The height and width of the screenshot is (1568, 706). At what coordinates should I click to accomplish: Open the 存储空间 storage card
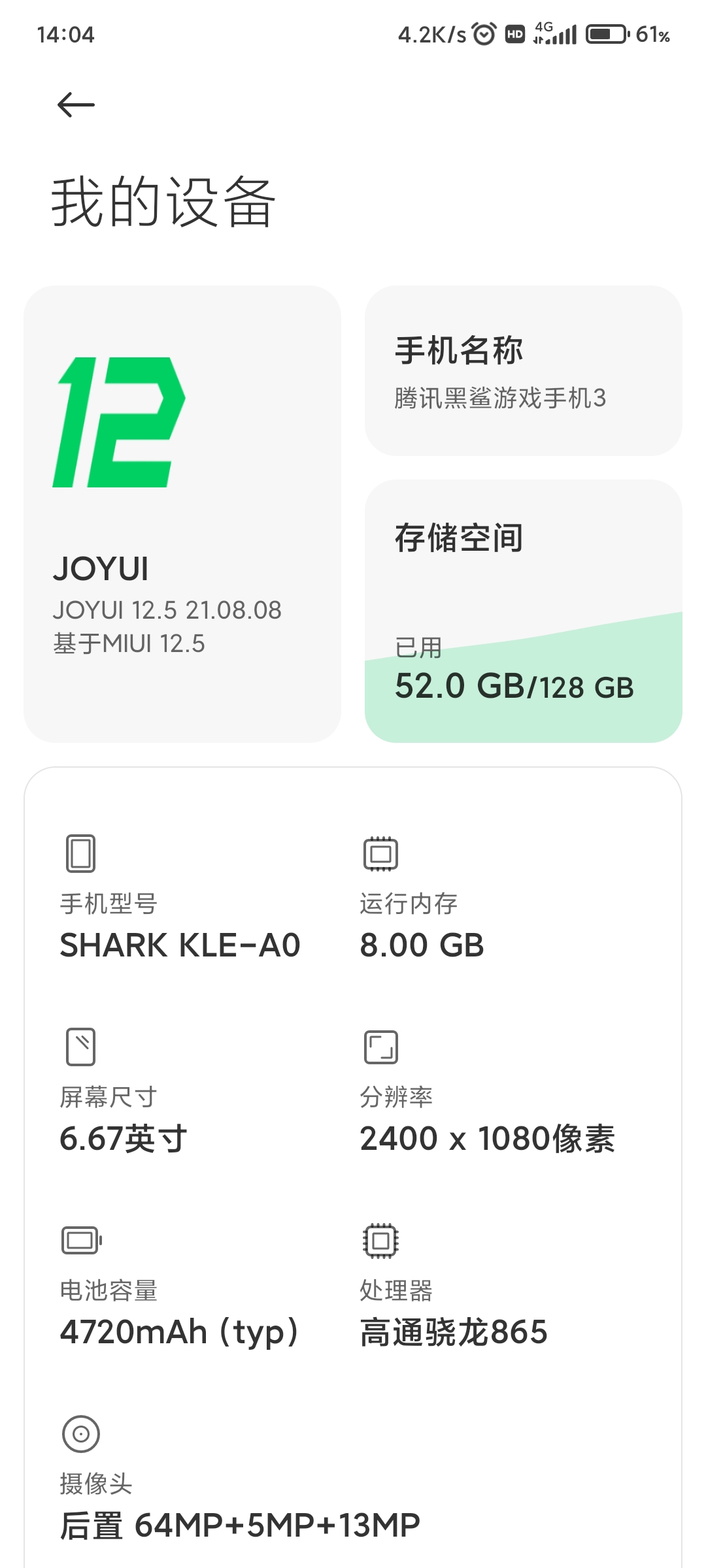[523, 610]
